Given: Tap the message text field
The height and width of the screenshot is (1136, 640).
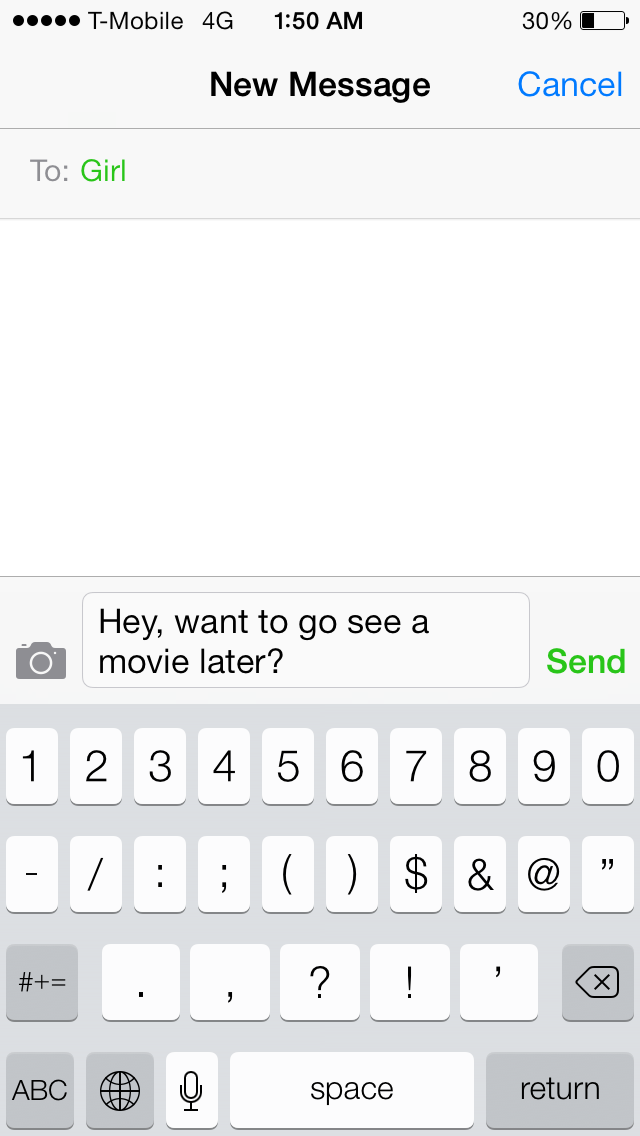Looking at the screenshot, I should (x=306, y=640).
